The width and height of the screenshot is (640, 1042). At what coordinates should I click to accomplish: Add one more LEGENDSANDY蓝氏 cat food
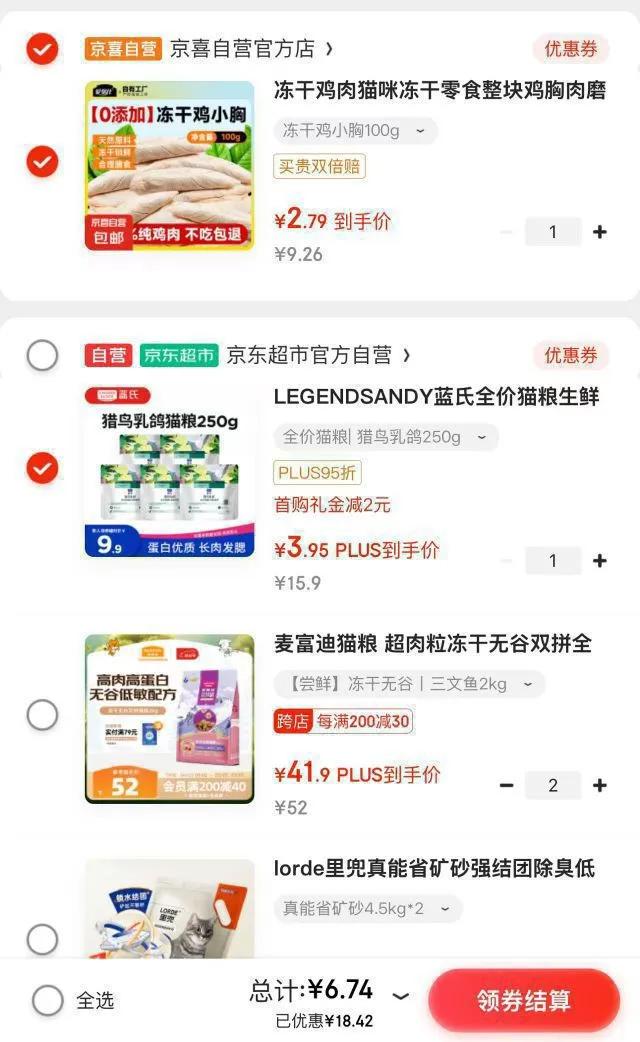coord(599,561)
